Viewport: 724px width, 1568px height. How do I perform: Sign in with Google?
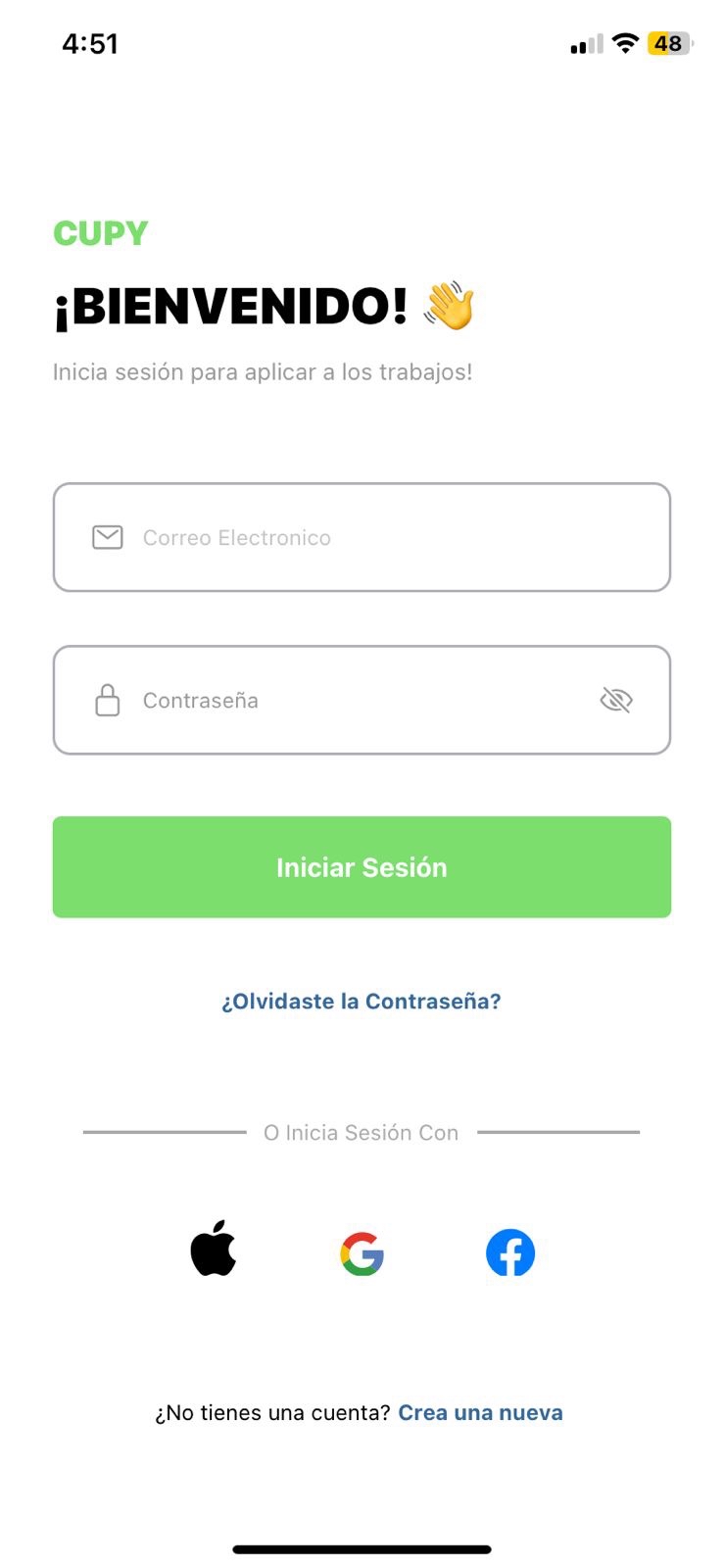pyautogui.click(x=362, y=1253)
